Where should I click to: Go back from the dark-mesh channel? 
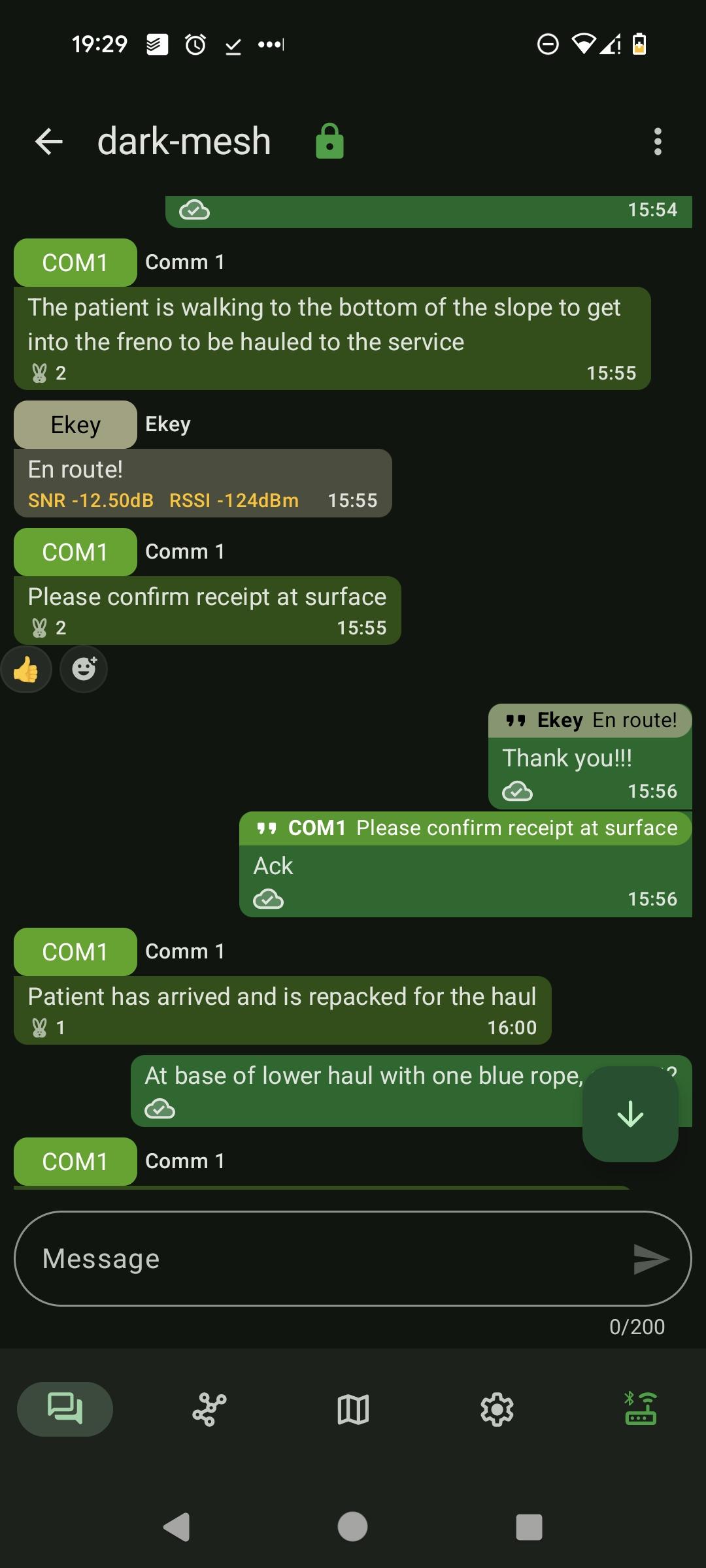point(49,141)
